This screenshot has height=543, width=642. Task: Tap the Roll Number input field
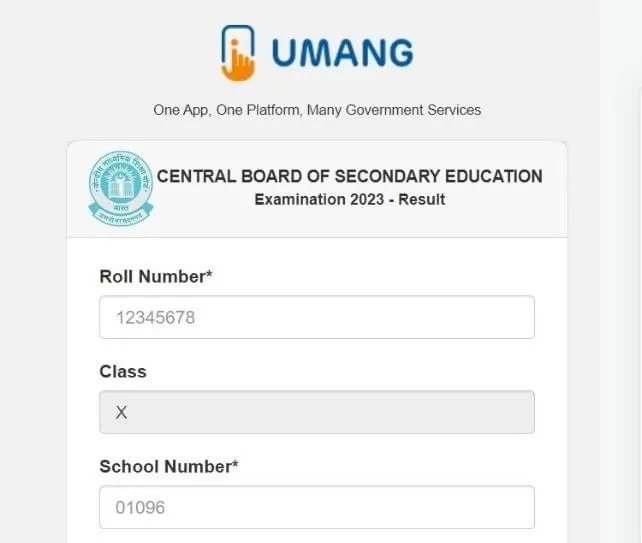pyautogui.click(x=316, y=318)
